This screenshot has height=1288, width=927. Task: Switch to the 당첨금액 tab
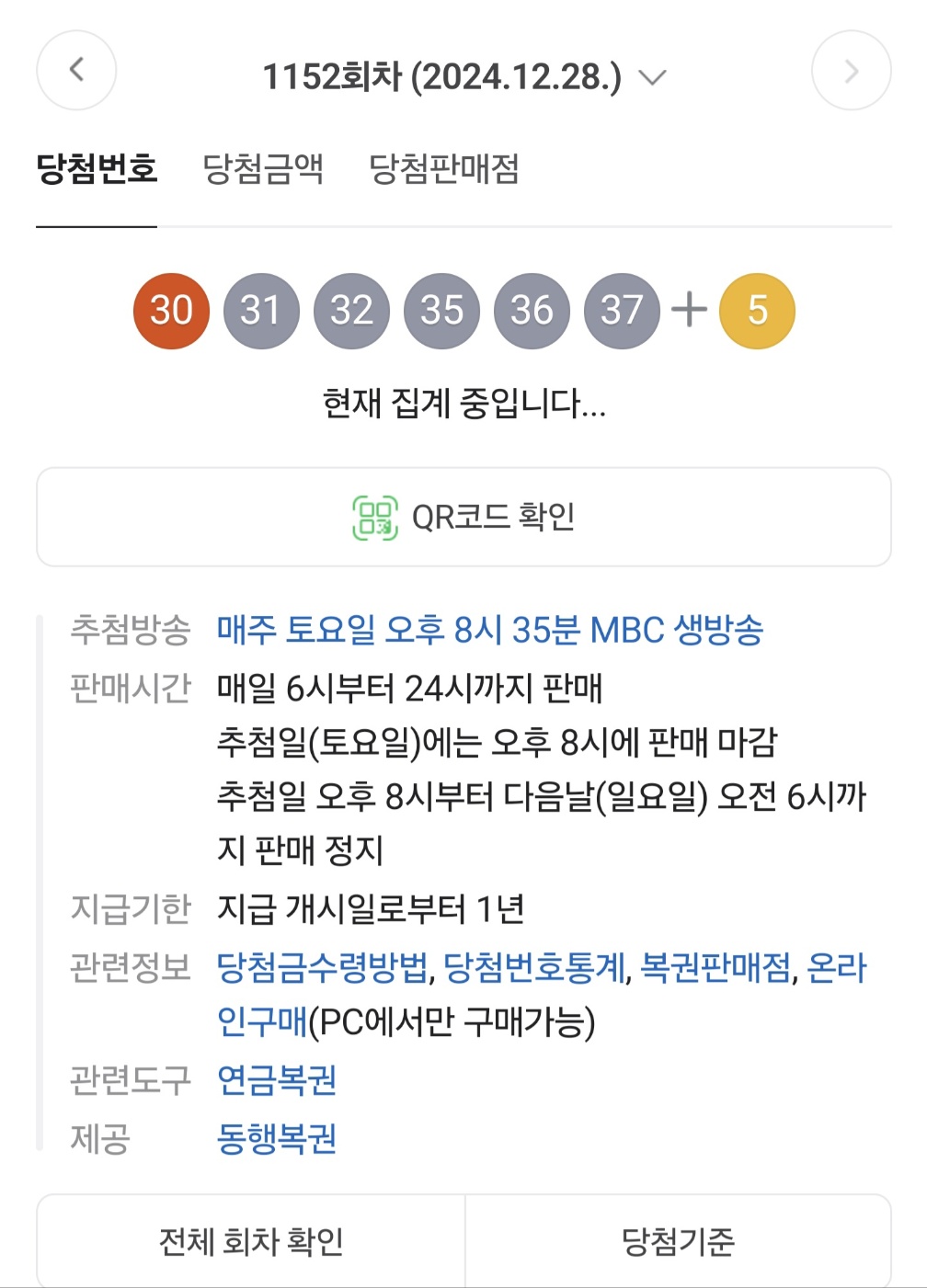pyautogui.click(x=263, y=169)
